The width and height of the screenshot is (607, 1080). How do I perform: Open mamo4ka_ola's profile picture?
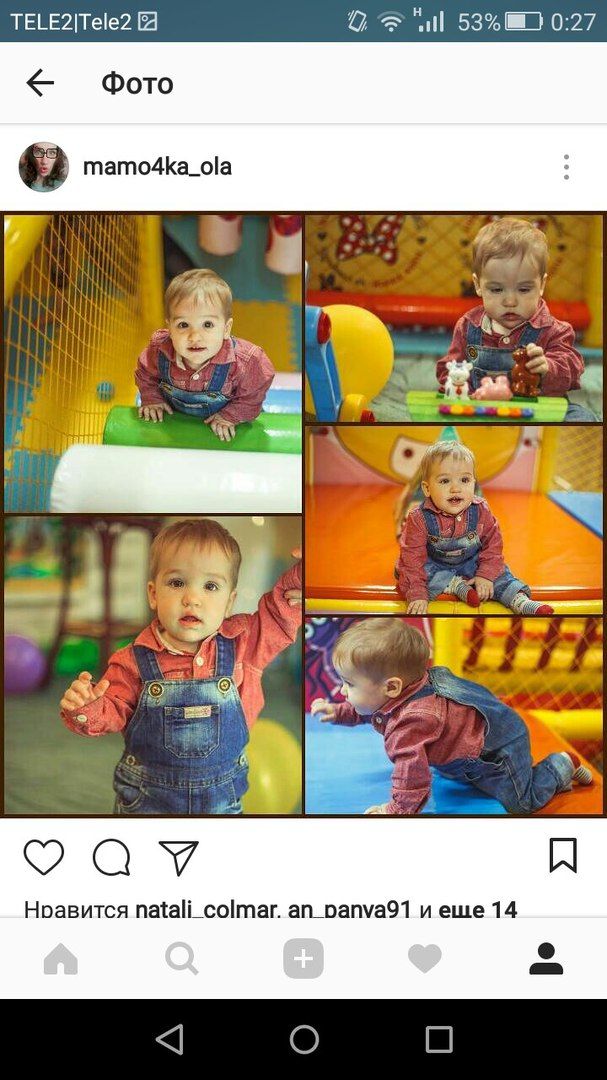(x=43, y=167)
